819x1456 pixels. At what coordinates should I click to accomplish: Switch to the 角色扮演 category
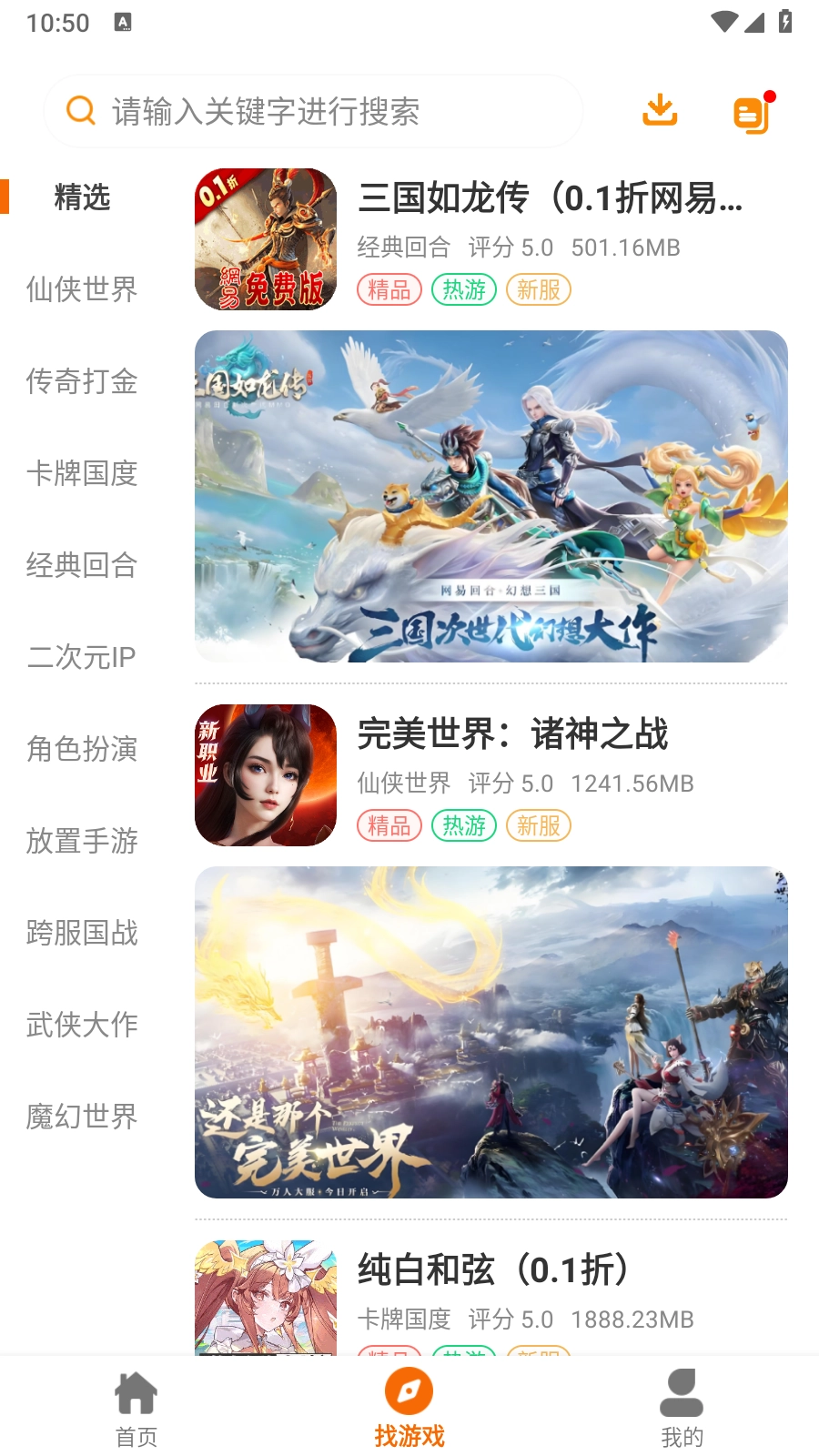click(82, 749)
